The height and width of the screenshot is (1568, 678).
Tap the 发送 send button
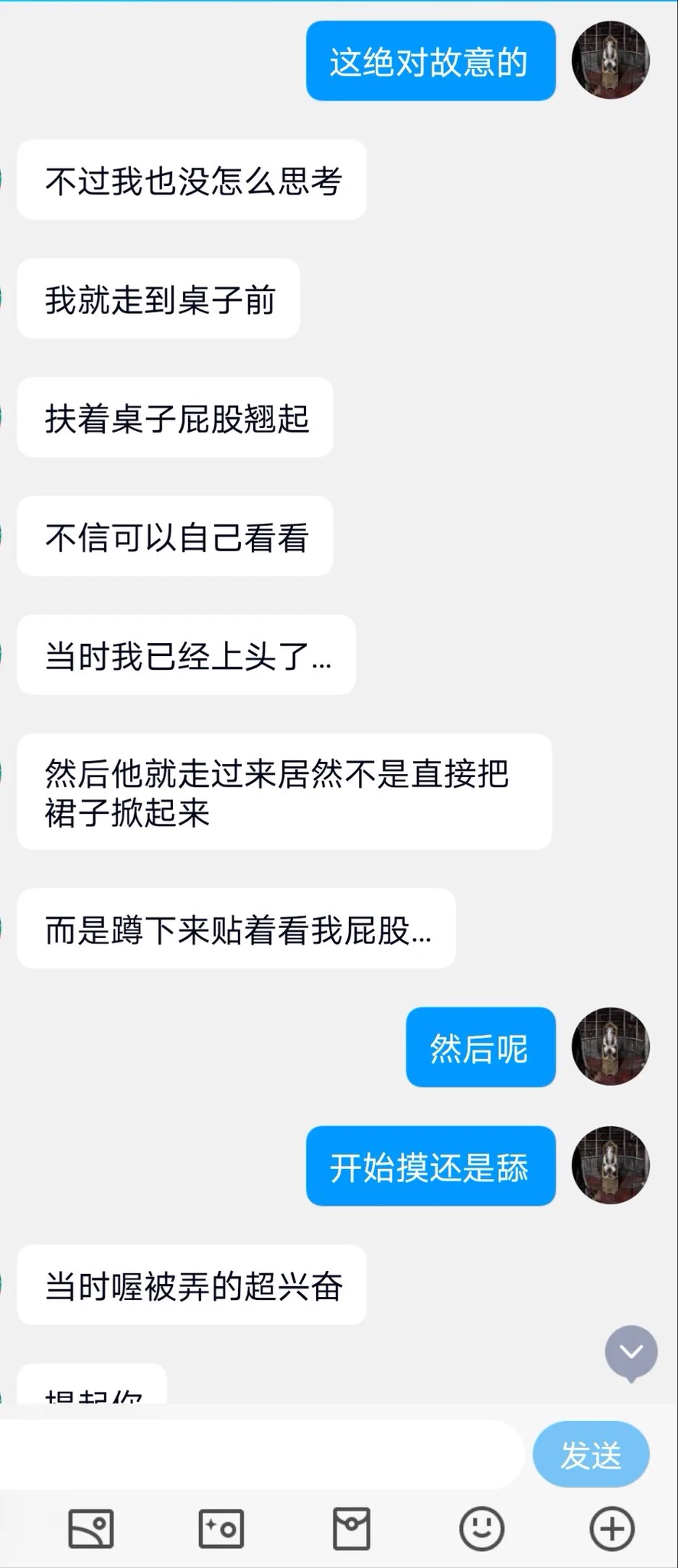pyautogui.click(x=591, y=1455)
